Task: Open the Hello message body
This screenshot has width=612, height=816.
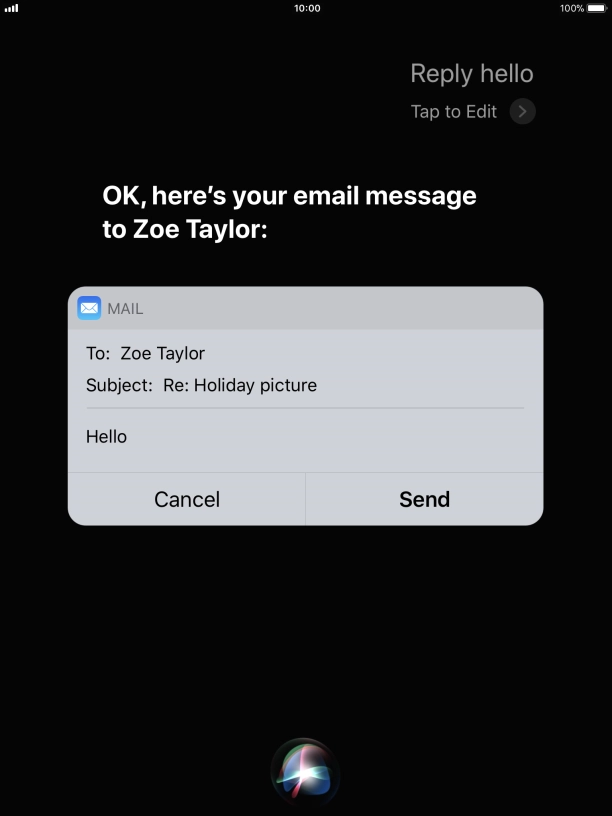Action: coord(106,437)
